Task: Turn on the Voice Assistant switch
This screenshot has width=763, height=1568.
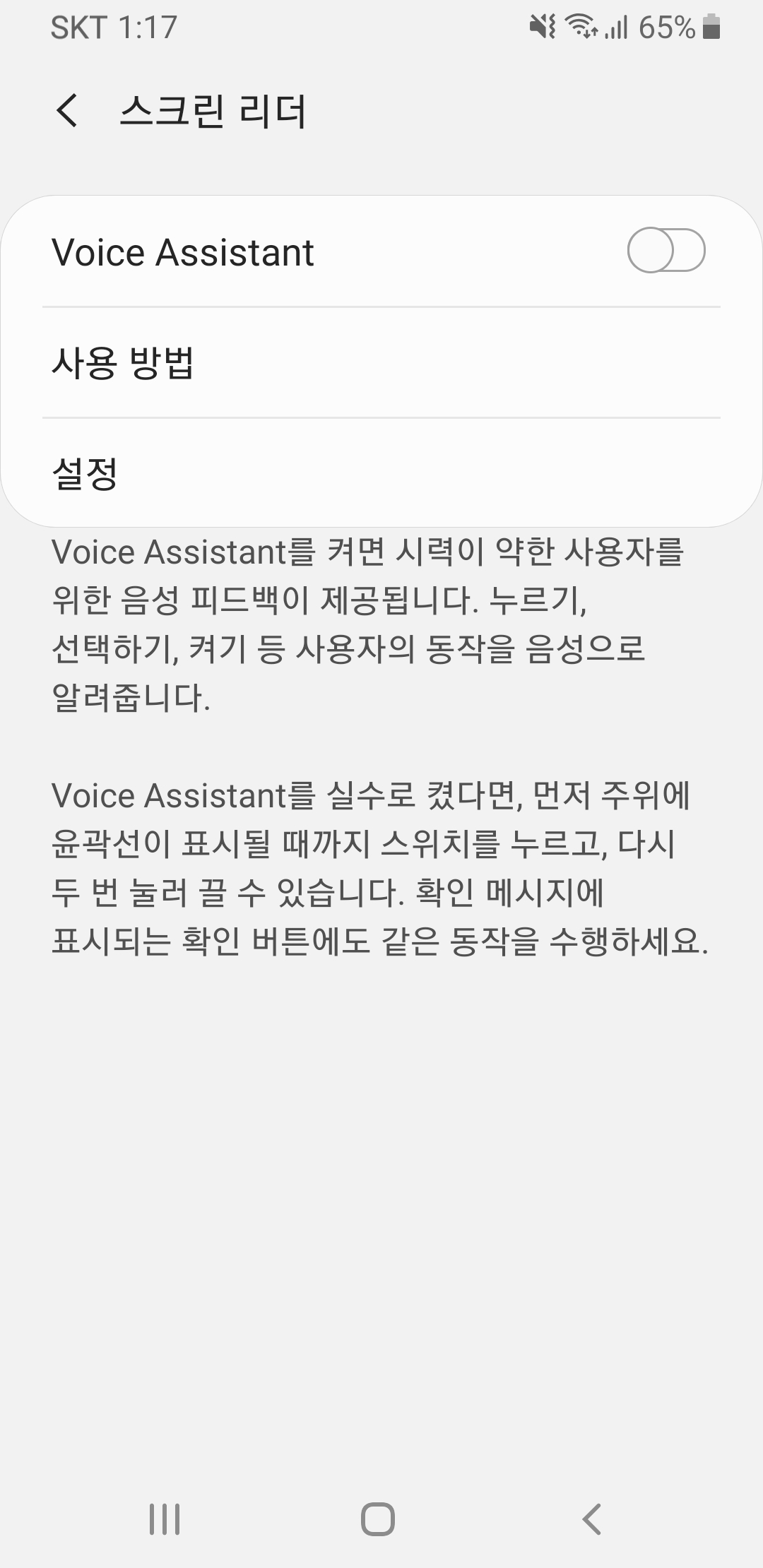Action: [x=666, y=250]
